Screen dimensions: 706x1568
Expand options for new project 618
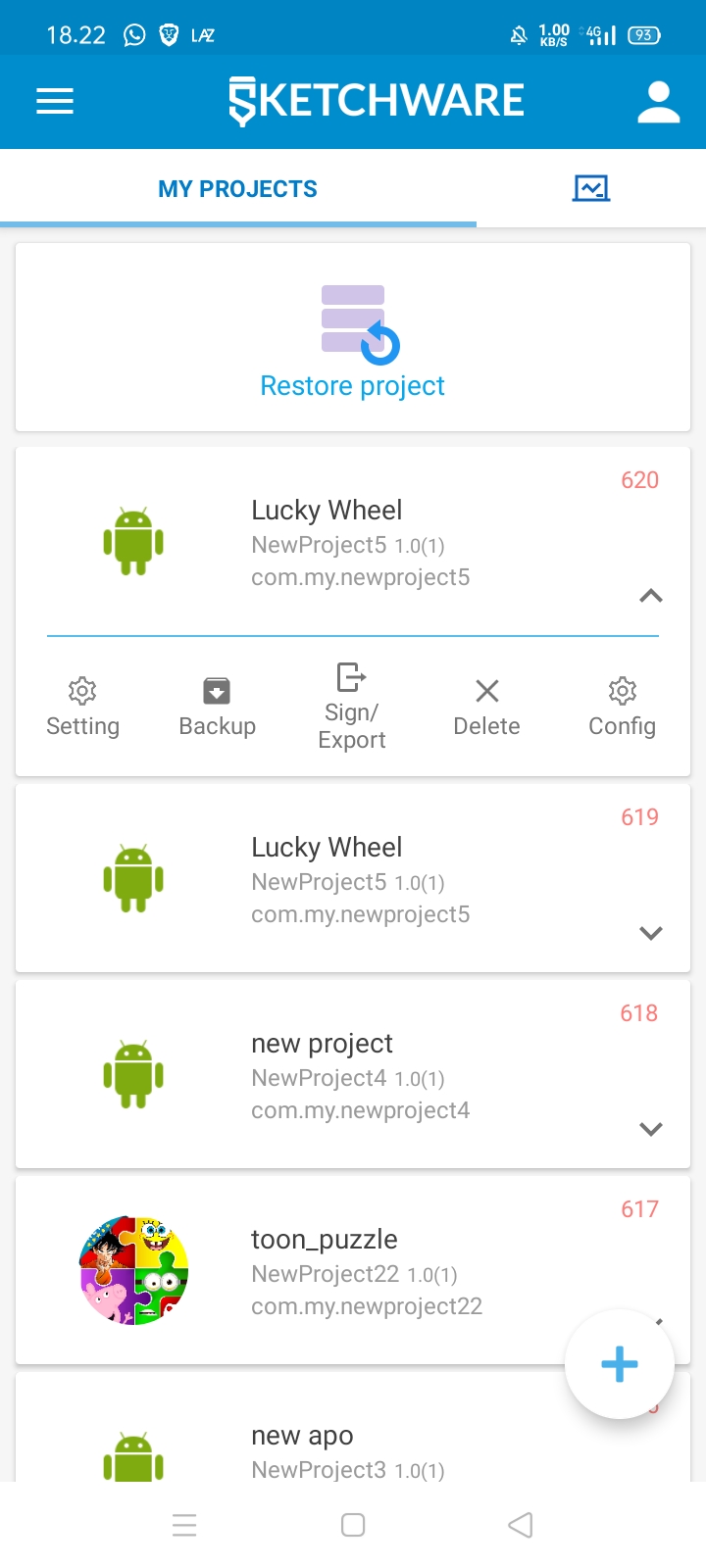pyautogui.click(x=651, y=1129)
